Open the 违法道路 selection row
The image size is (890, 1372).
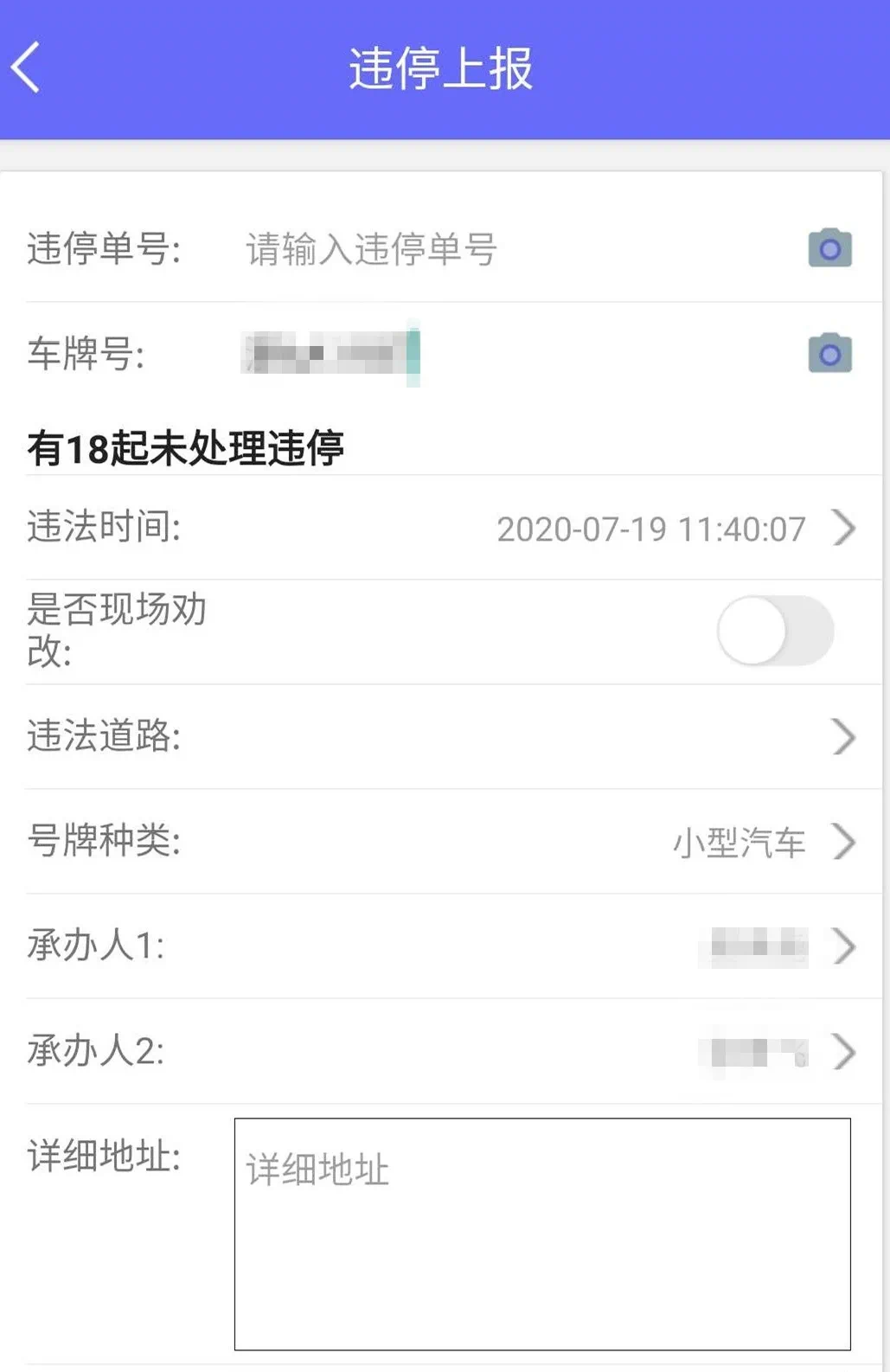pos(519,737)
